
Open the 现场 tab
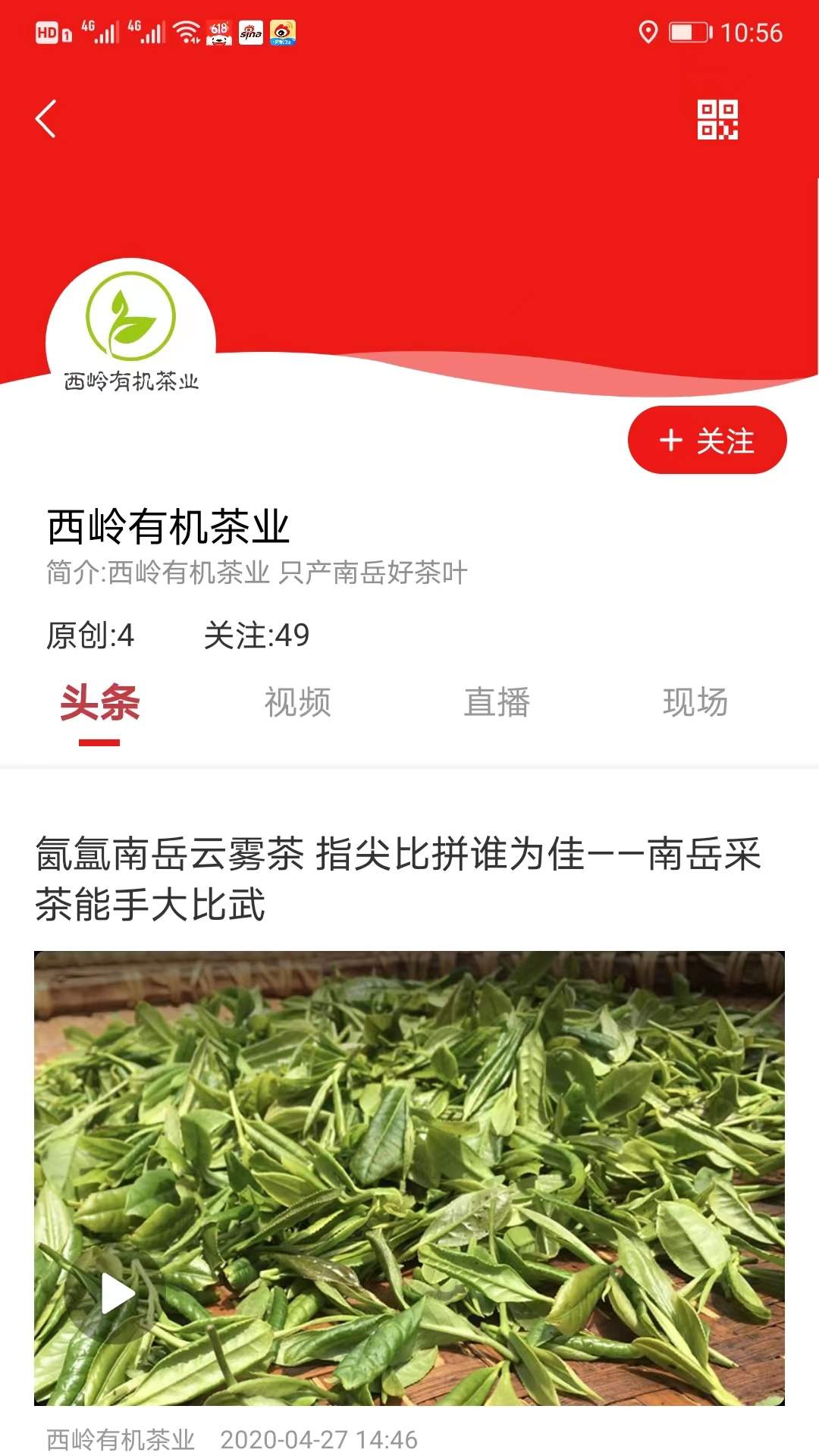(x=698, y=704)
